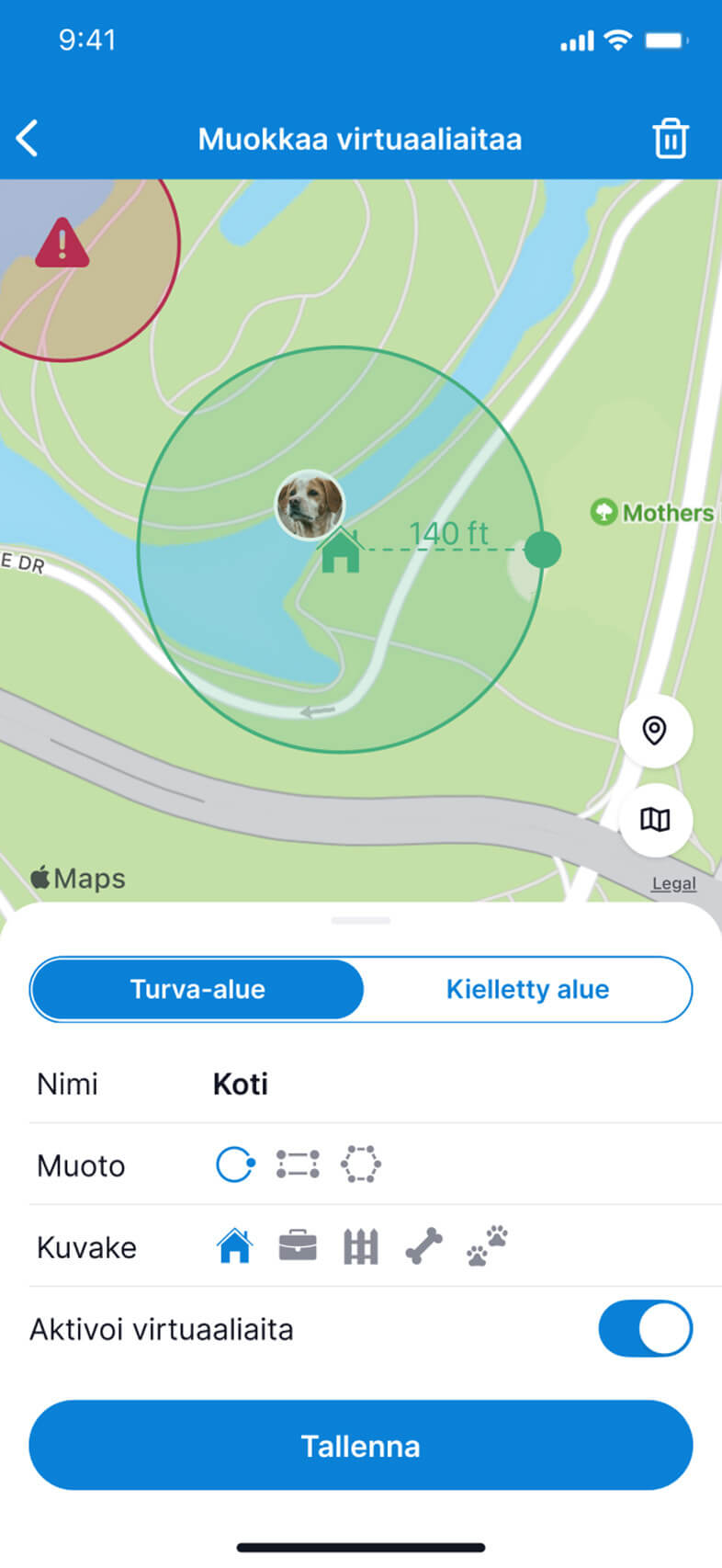722x1568 pixels.
Task: Select the Turva-alue tab
Action: (x=197, y=989)
